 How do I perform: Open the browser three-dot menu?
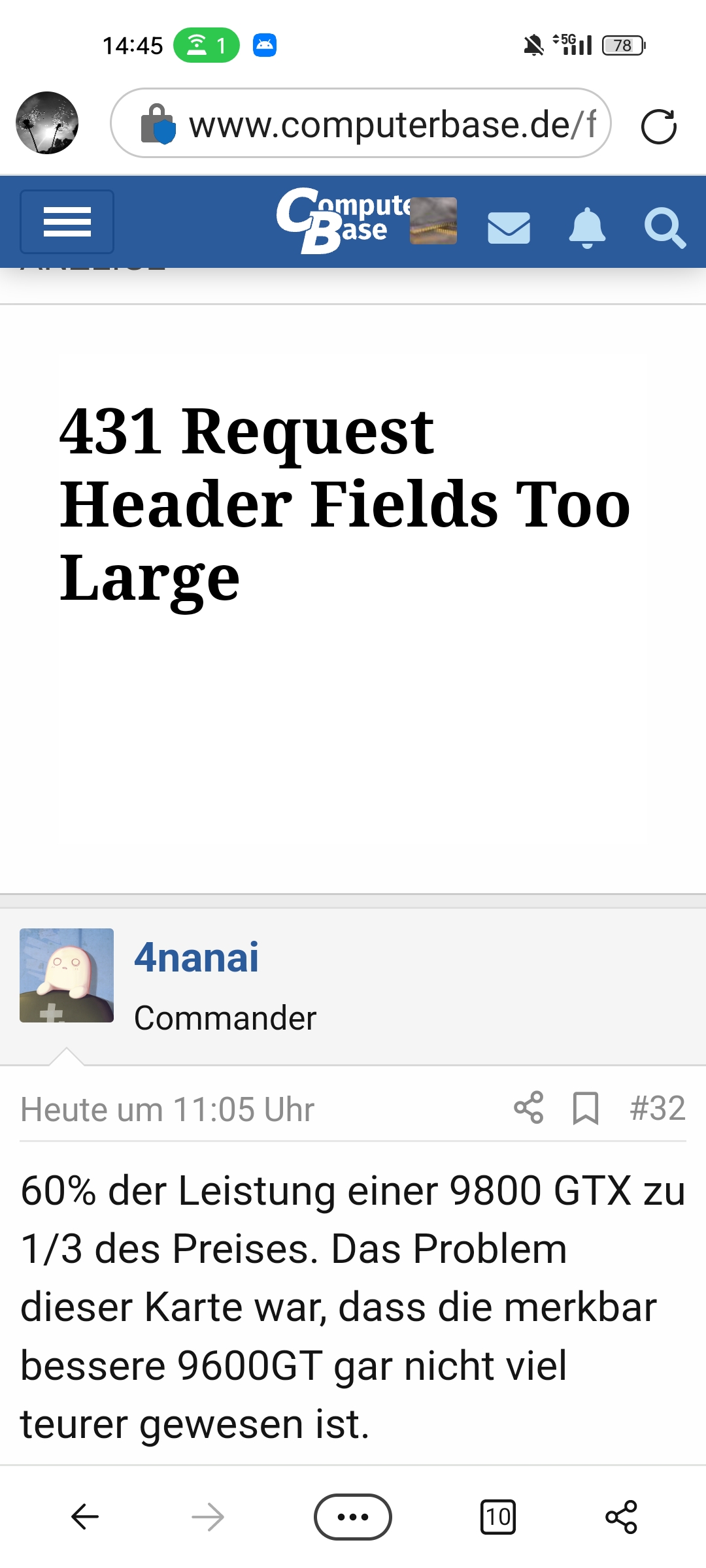point(353,1516)
